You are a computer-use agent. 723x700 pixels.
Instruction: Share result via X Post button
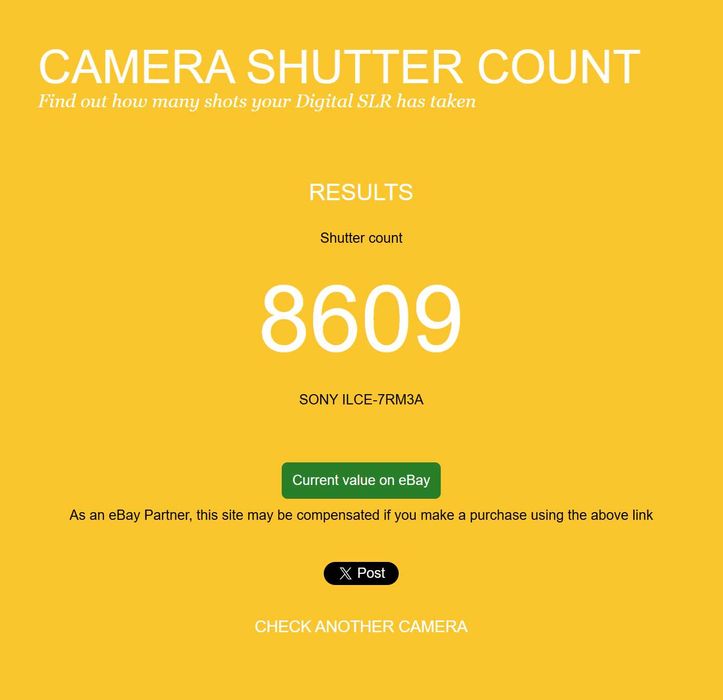point(361,573)
